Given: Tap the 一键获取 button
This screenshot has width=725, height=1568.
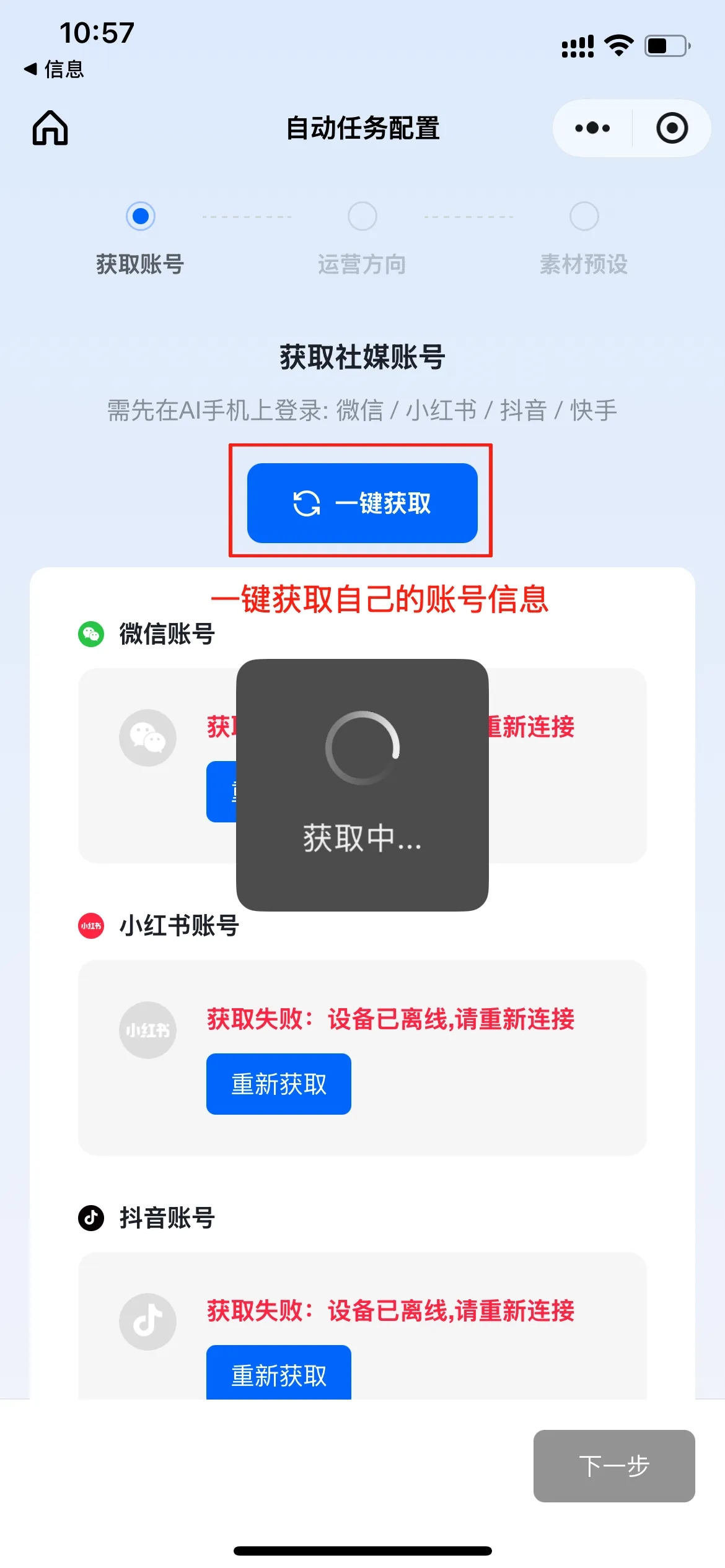Looking at the screenshot, I should pyautogui.click(x=362, y=503).
